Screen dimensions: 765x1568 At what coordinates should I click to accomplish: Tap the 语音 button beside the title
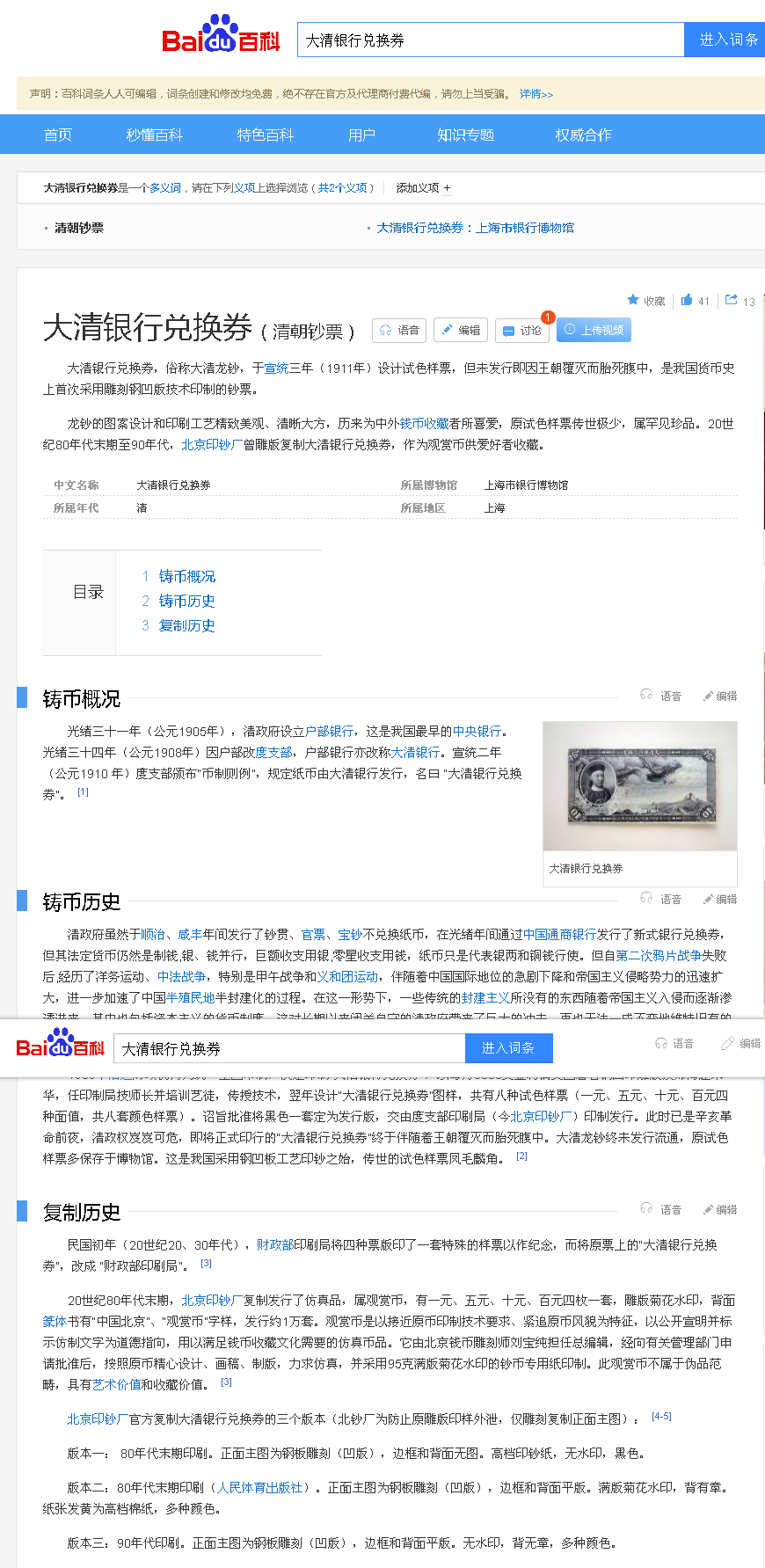click(399, 331)
